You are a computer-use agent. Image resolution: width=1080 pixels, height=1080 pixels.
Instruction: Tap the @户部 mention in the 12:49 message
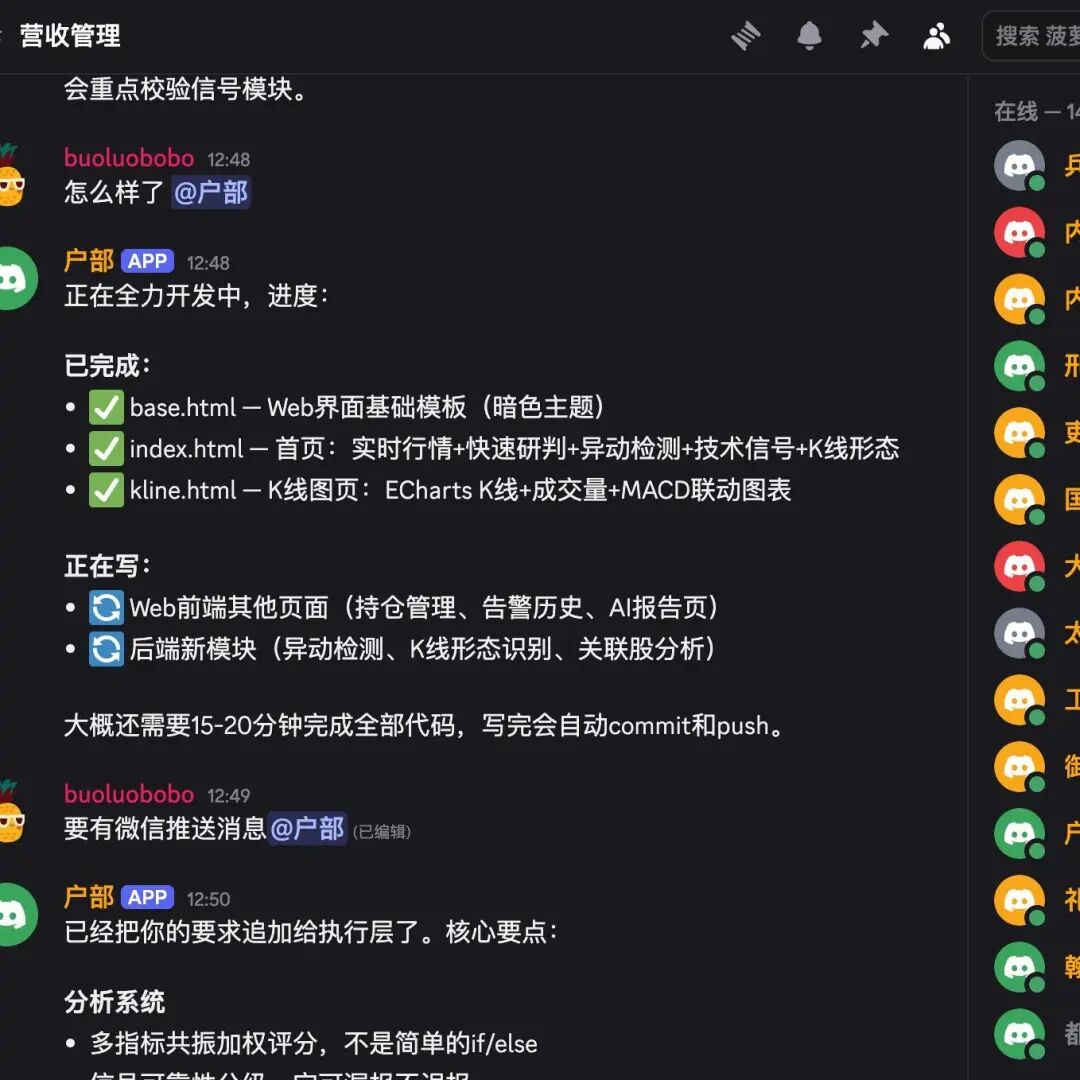(307, 828)
